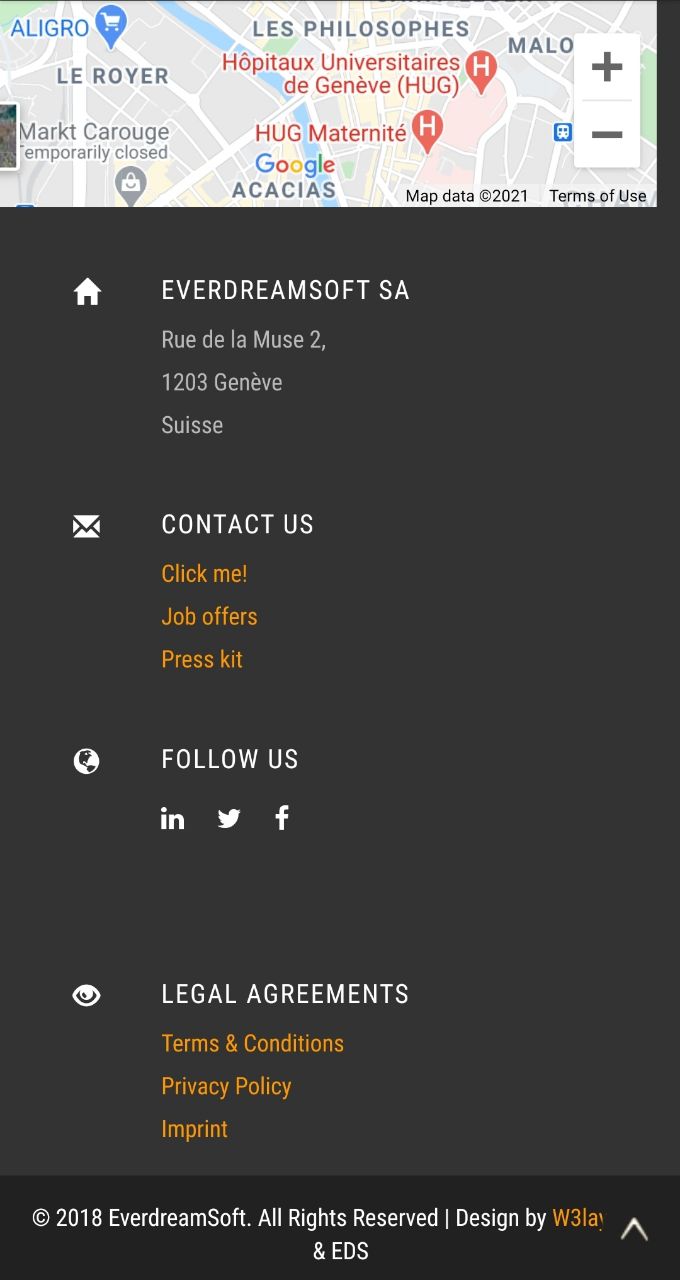
Task: Open Terms & Conditions
Action: pos(253,1044)
